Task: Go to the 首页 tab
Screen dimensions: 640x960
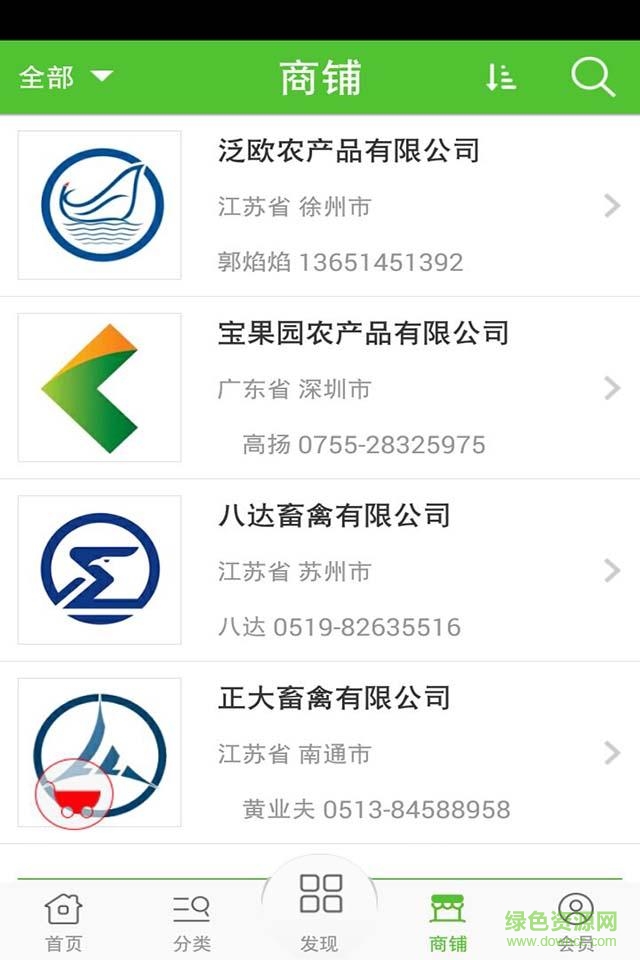Action: pyautogui.click(x=63, y=922)
